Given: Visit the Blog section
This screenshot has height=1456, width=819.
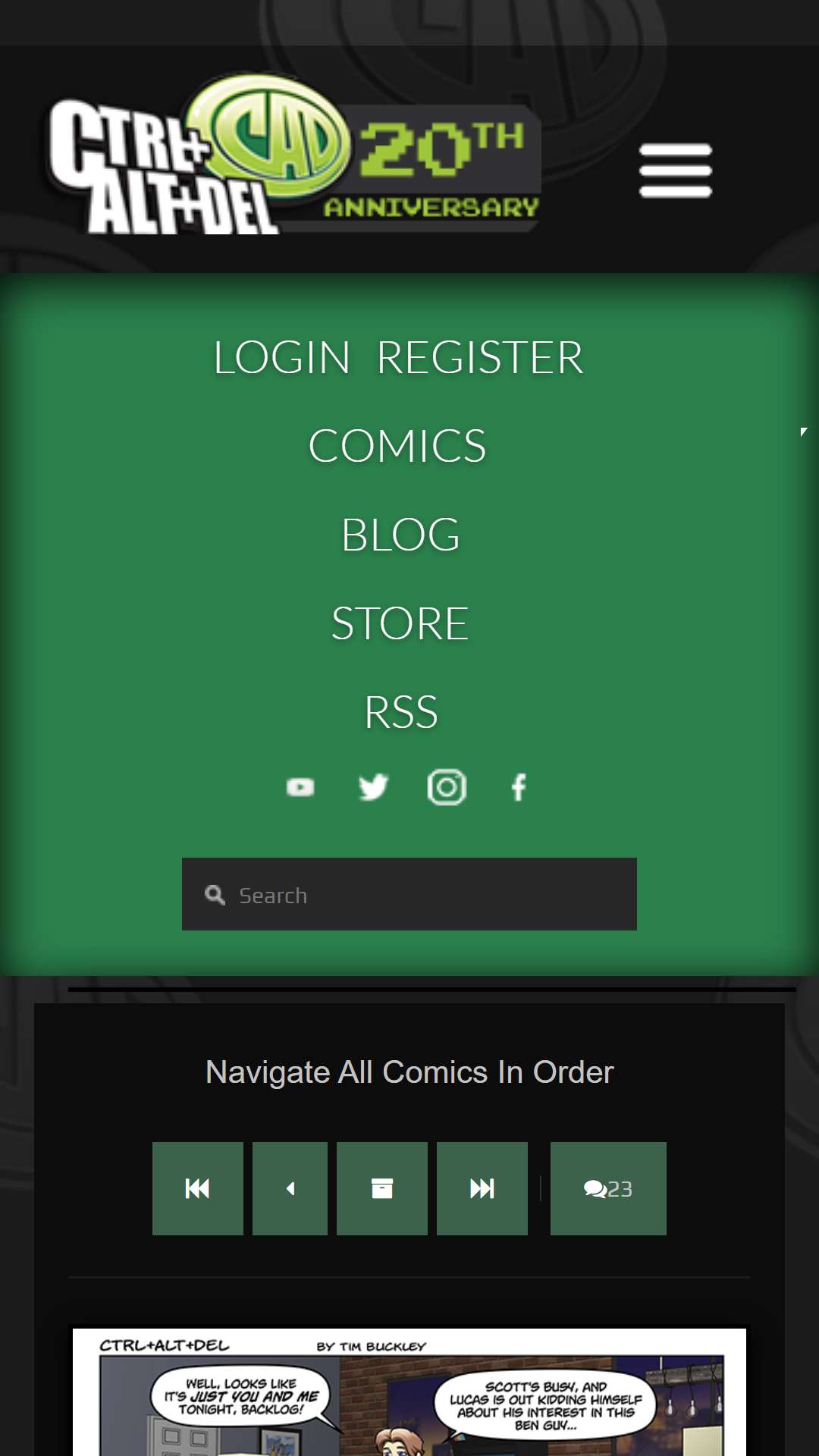Looking at the screenshot, I should [400, 535].
